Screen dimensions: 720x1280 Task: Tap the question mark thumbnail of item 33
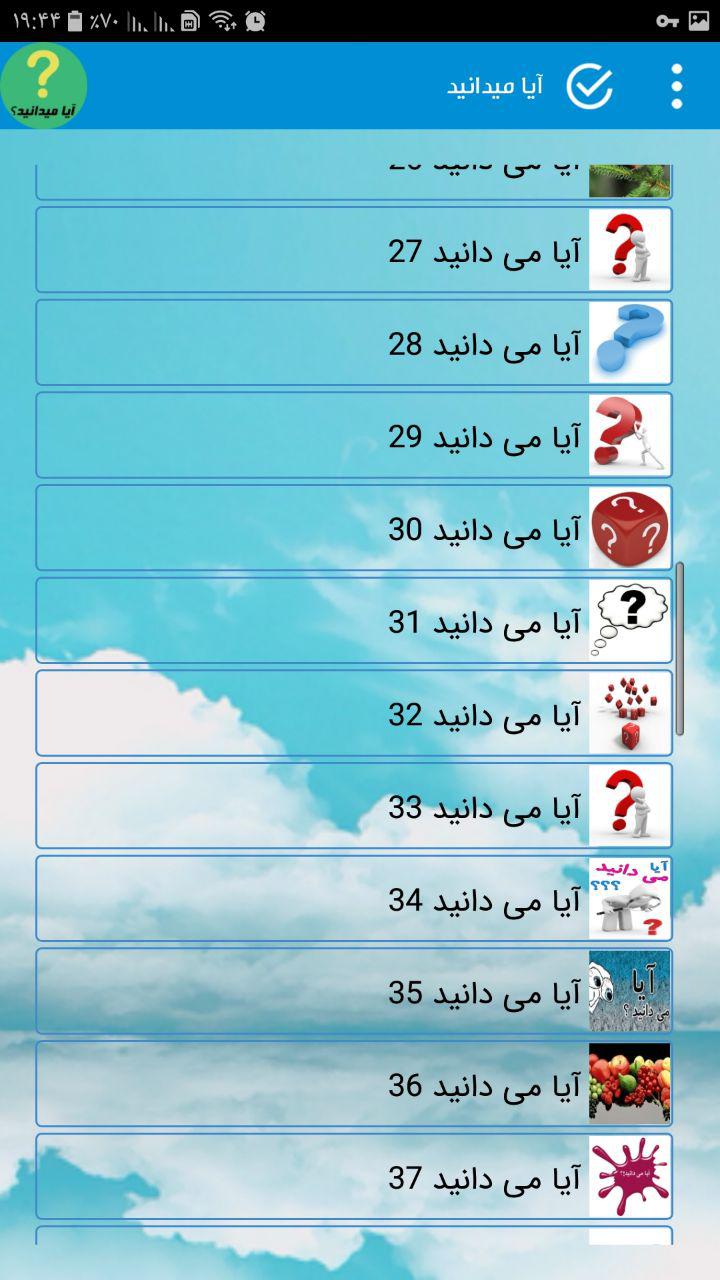pos(630,804)
